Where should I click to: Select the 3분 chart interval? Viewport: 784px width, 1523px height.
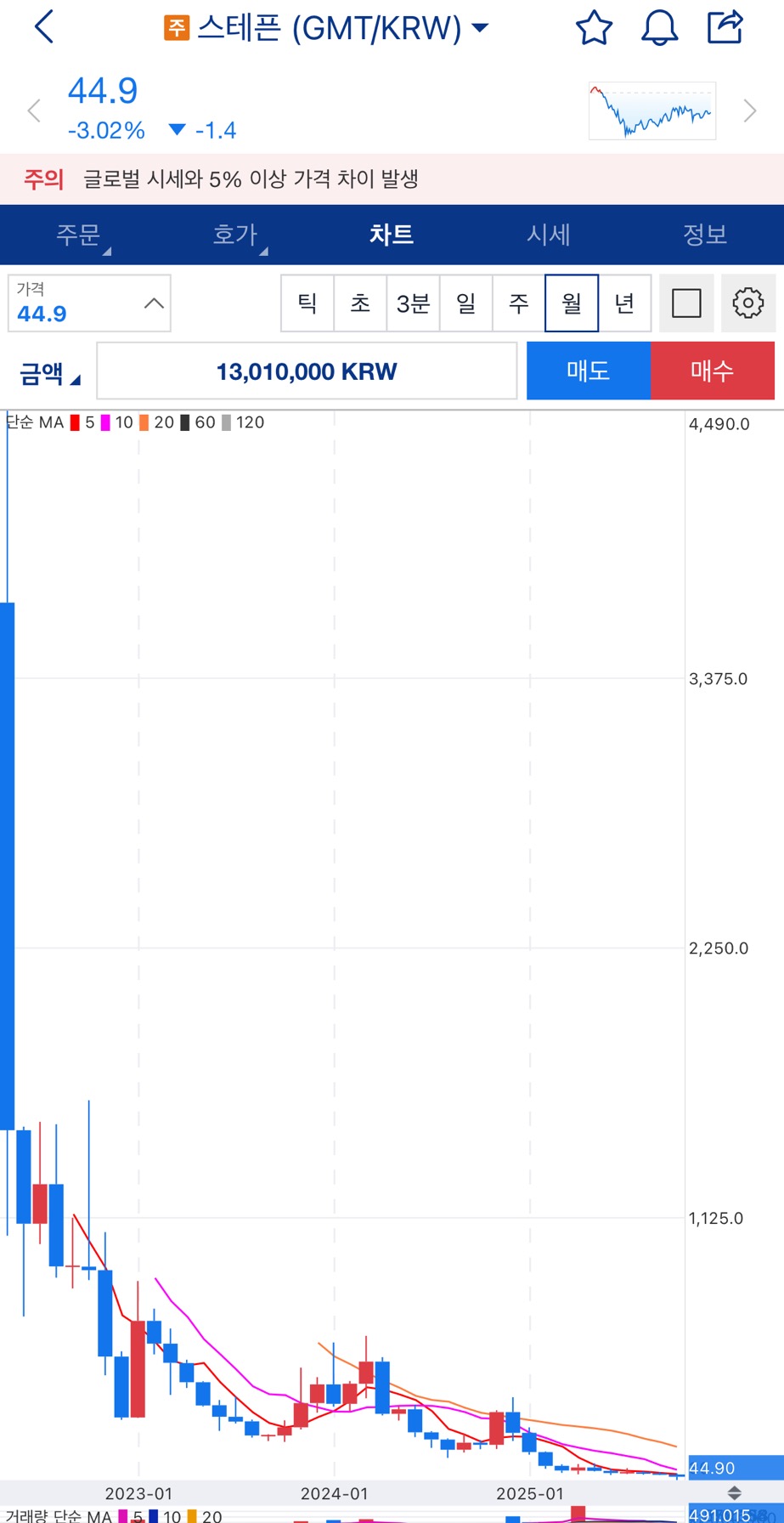pyautogui.click(x=413, y=303)
